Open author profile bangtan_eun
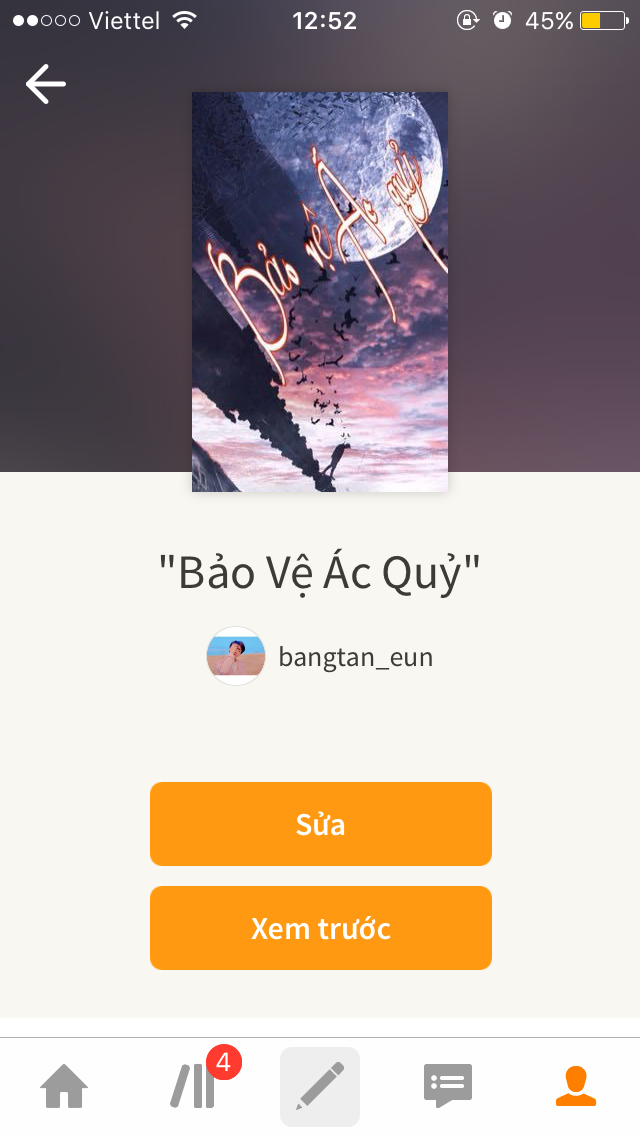Viewport: 640px width, 1136px height. coord(320,656)
